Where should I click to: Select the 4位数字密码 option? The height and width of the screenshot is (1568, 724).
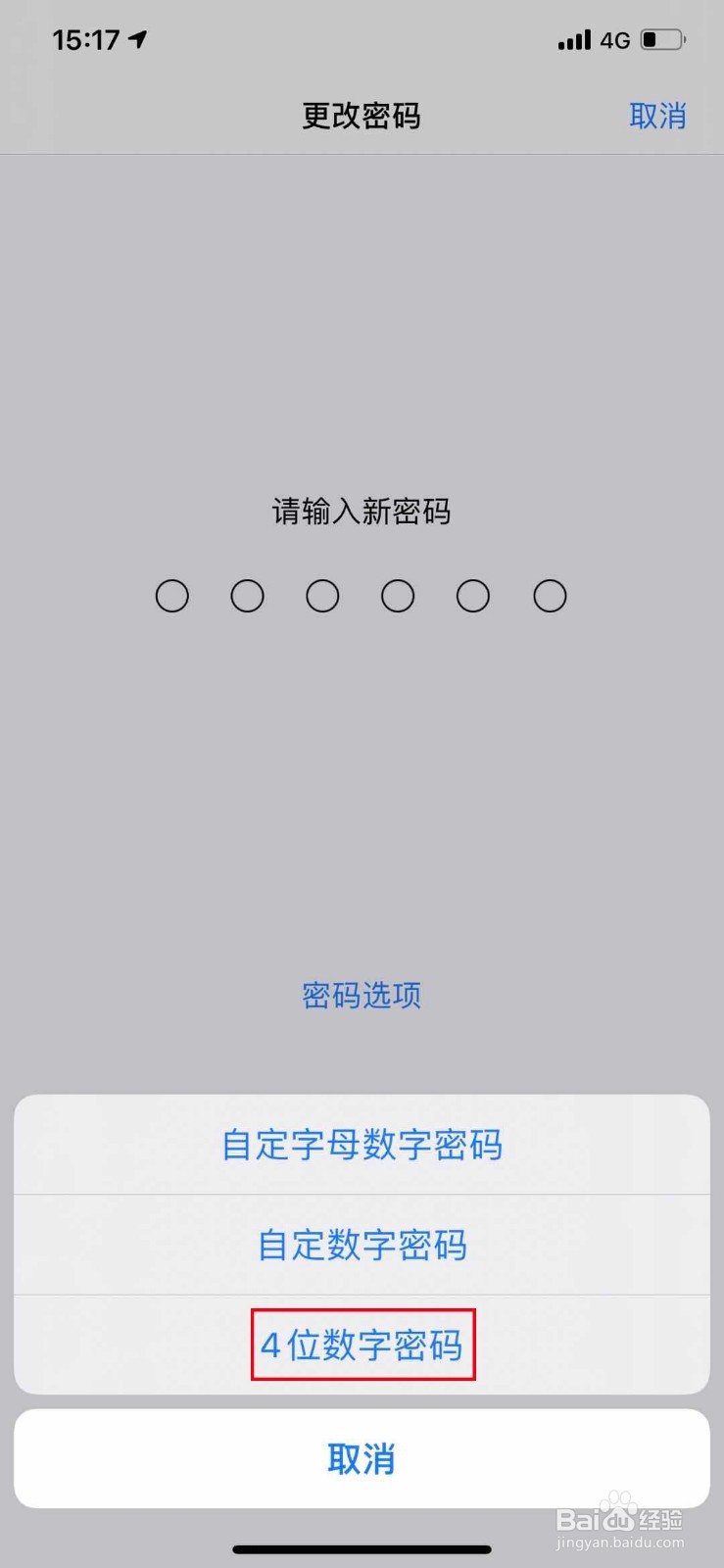click(362, 1346)
